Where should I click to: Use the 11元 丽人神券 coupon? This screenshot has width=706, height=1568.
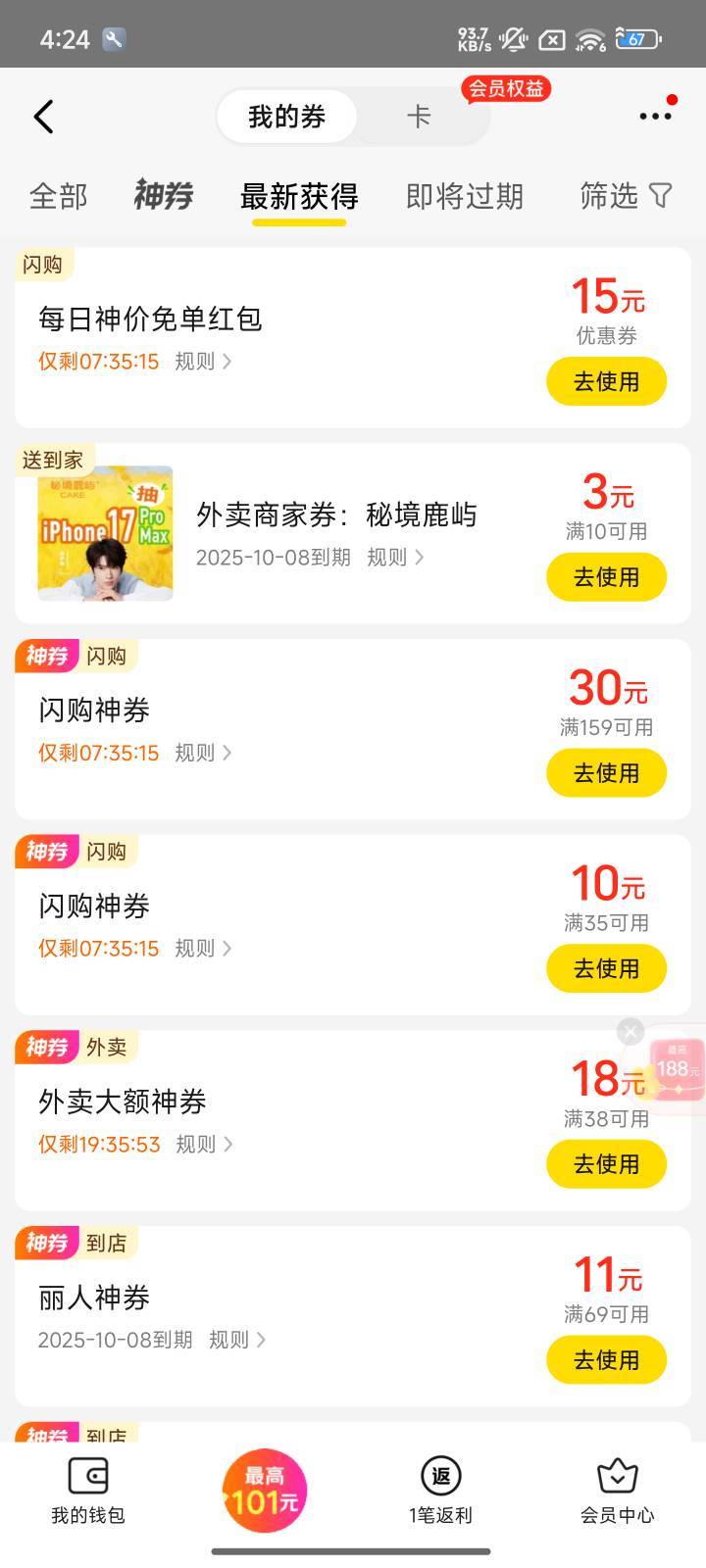[606, 1360]
